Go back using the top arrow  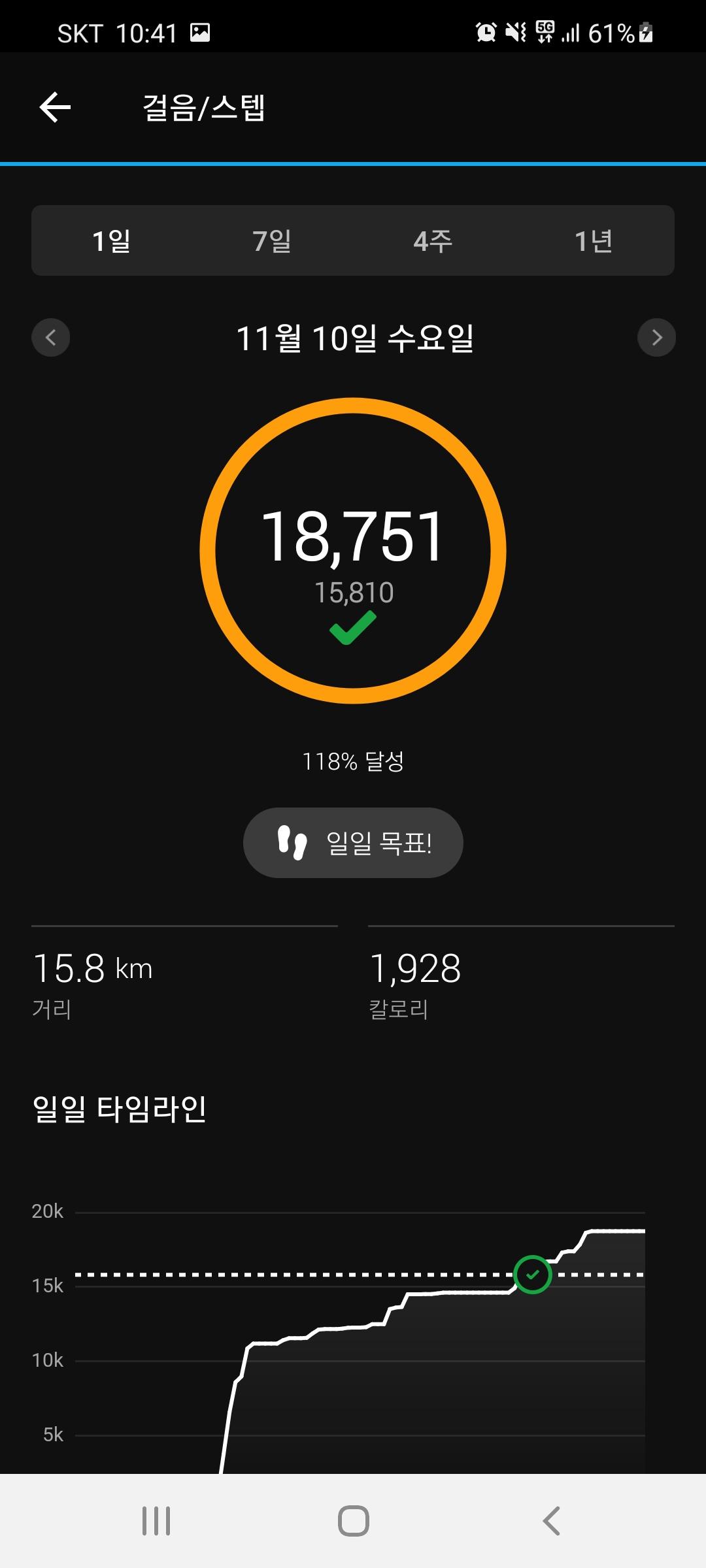tap(55, 107)
